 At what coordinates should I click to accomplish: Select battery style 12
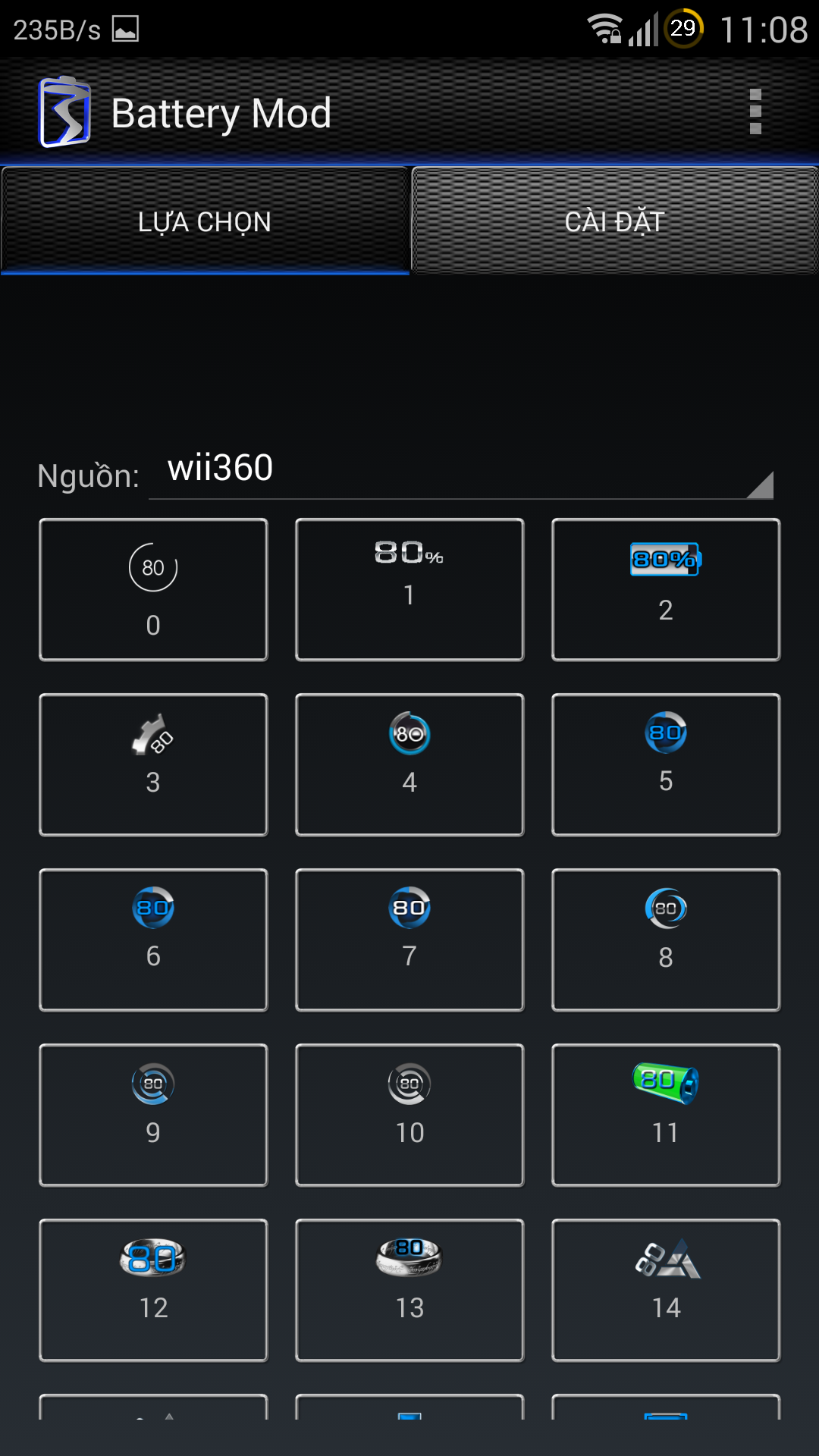click(x=153, y=1290)
